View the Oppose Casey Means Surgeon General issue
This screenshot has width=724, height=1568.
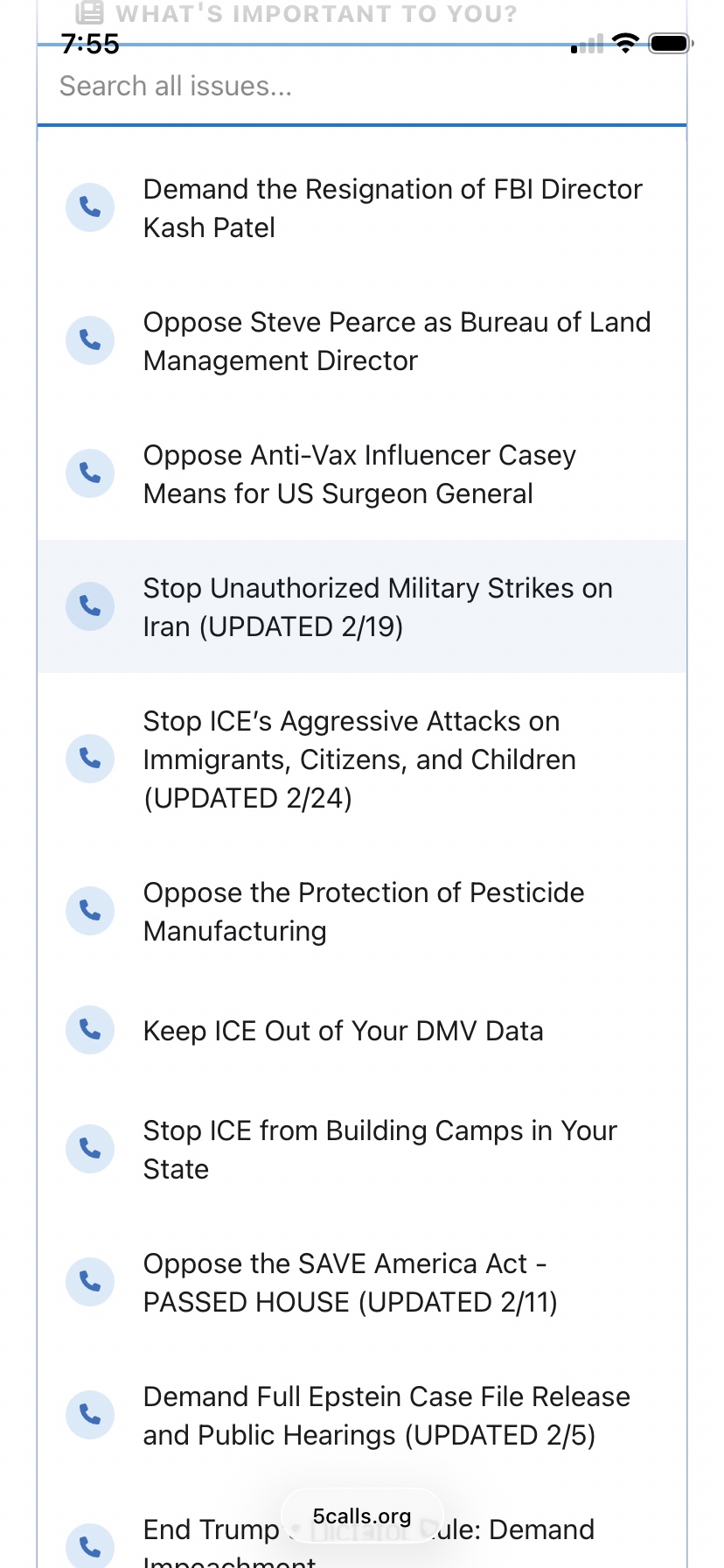[x=359, y=474]
